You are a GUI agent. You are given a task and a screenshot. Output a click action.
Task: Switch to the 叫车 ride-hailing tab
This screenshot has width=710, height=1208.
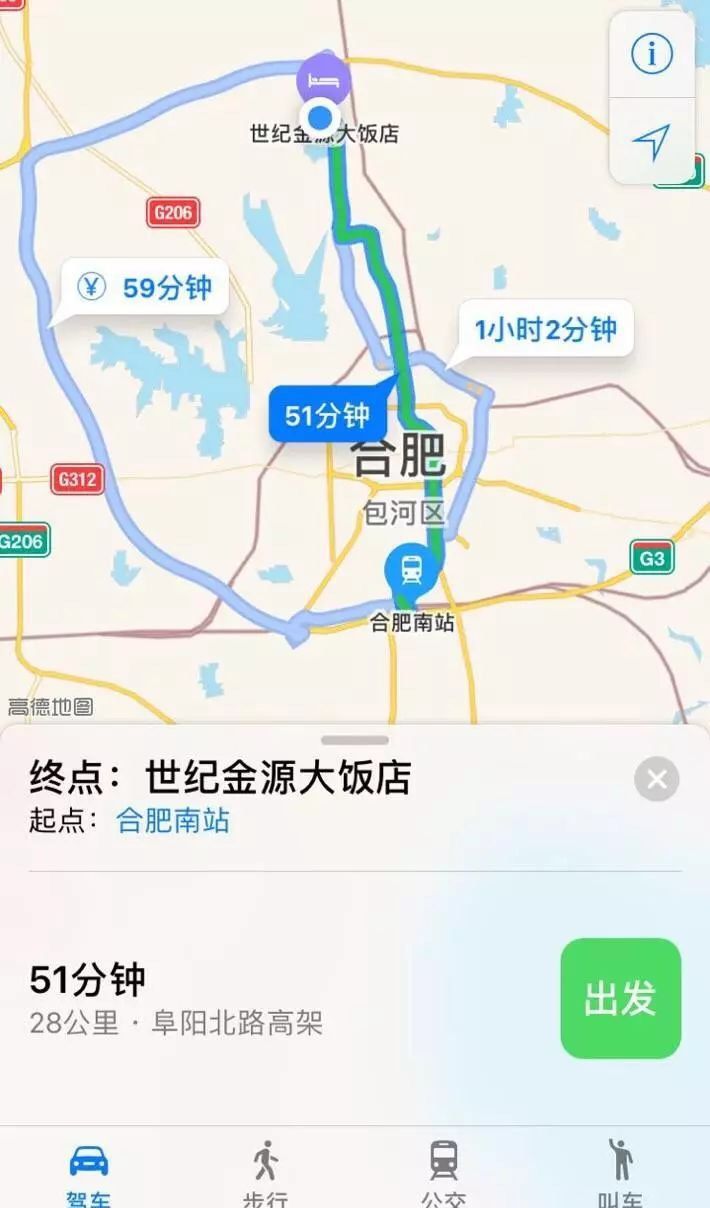(x=620, y=1170)
